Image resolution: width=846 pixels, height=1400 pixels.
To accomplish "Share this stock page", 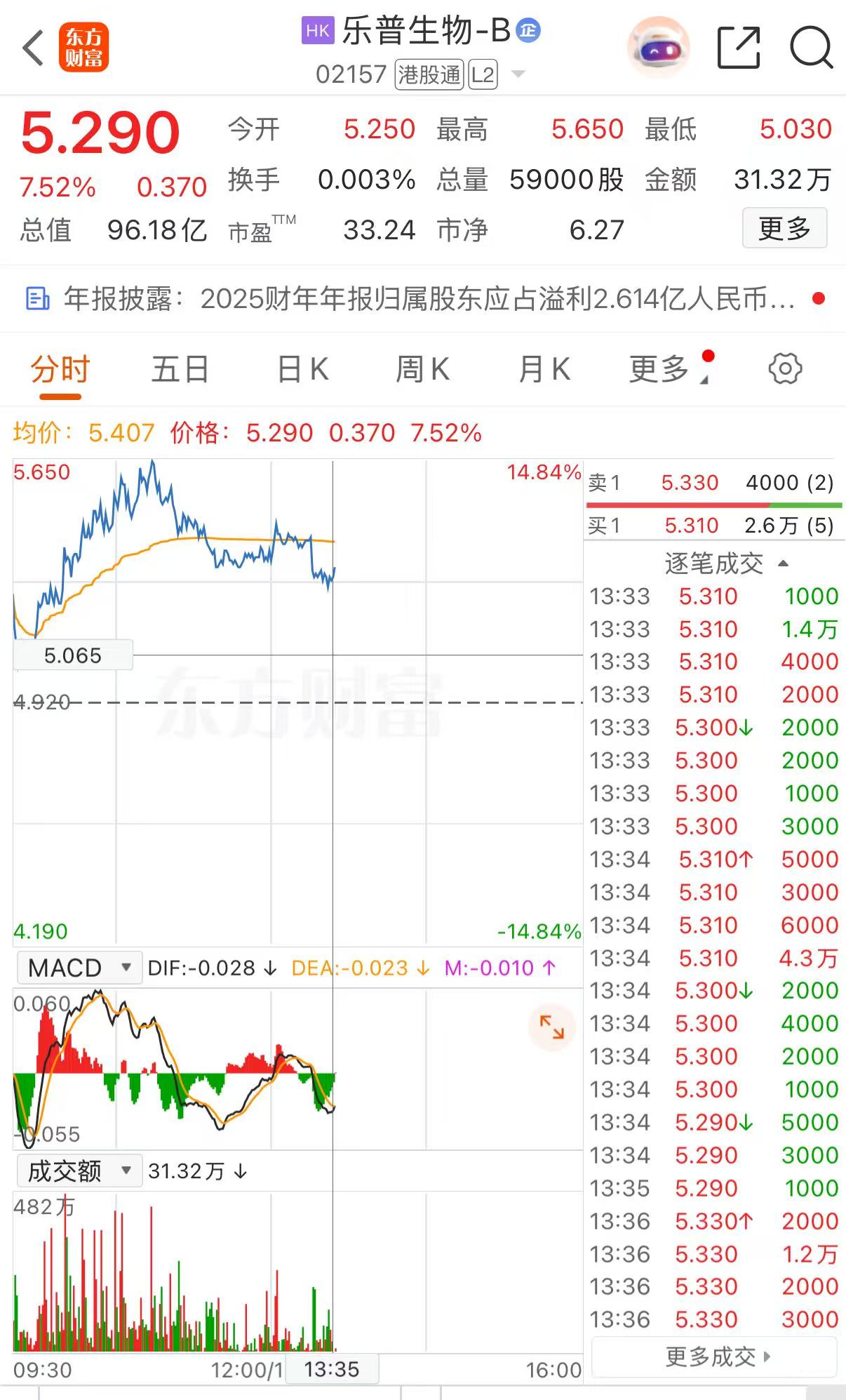I will coord(739,48).
